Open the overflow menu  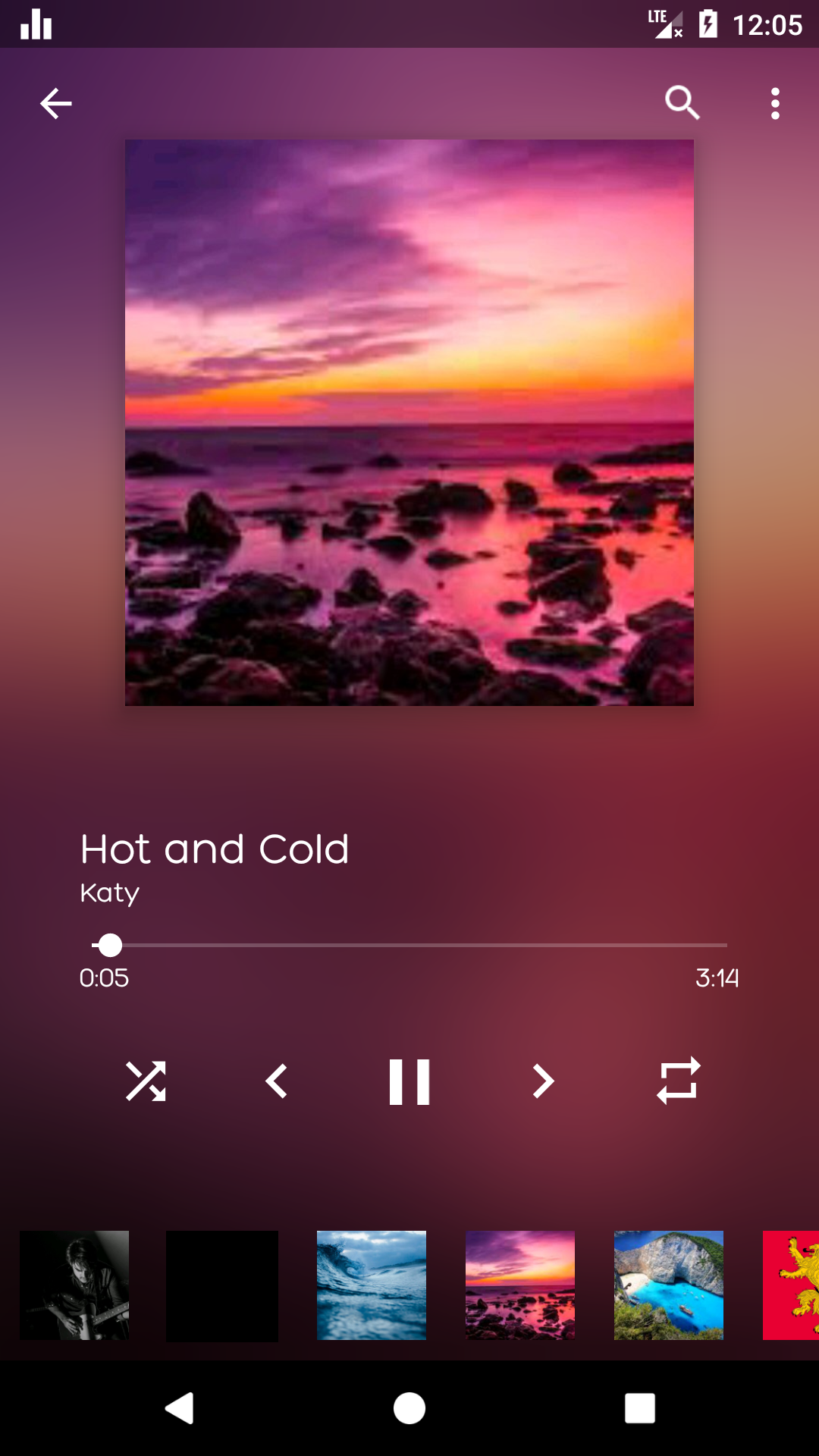pyautogui.click(x=775, y=102)
